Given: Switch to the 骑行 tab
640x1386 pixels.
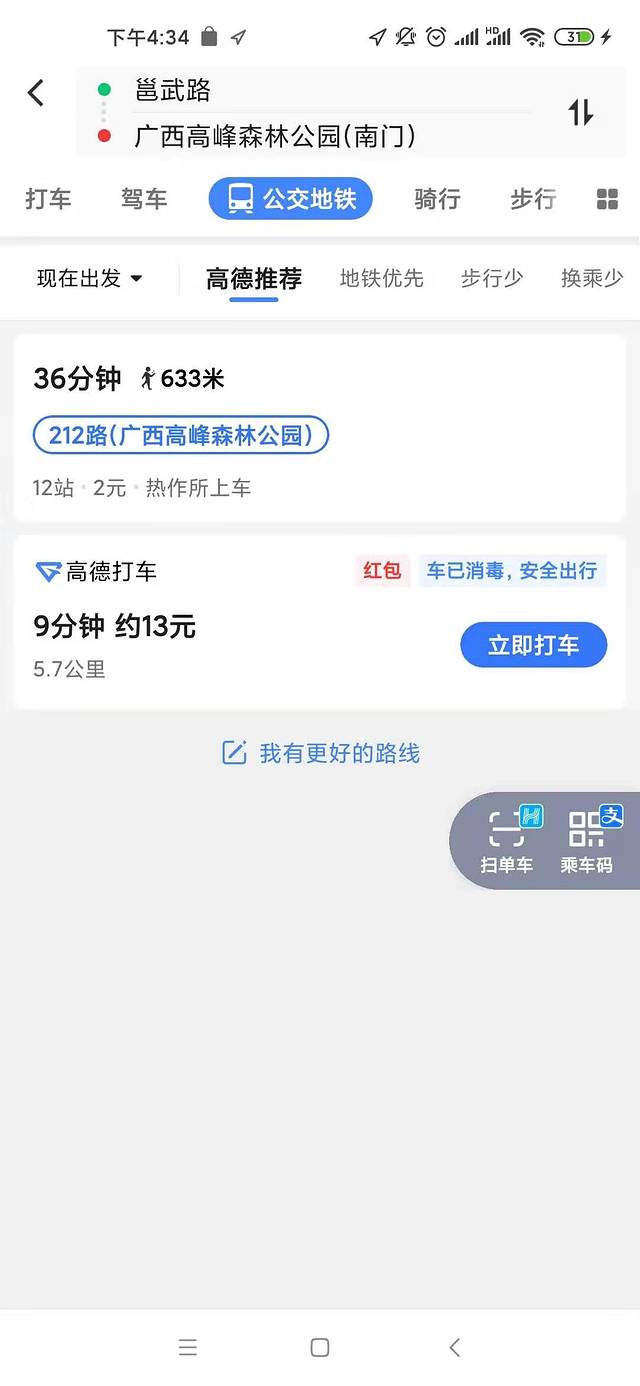Looking at the screenshot, I should tap(437, 199).
